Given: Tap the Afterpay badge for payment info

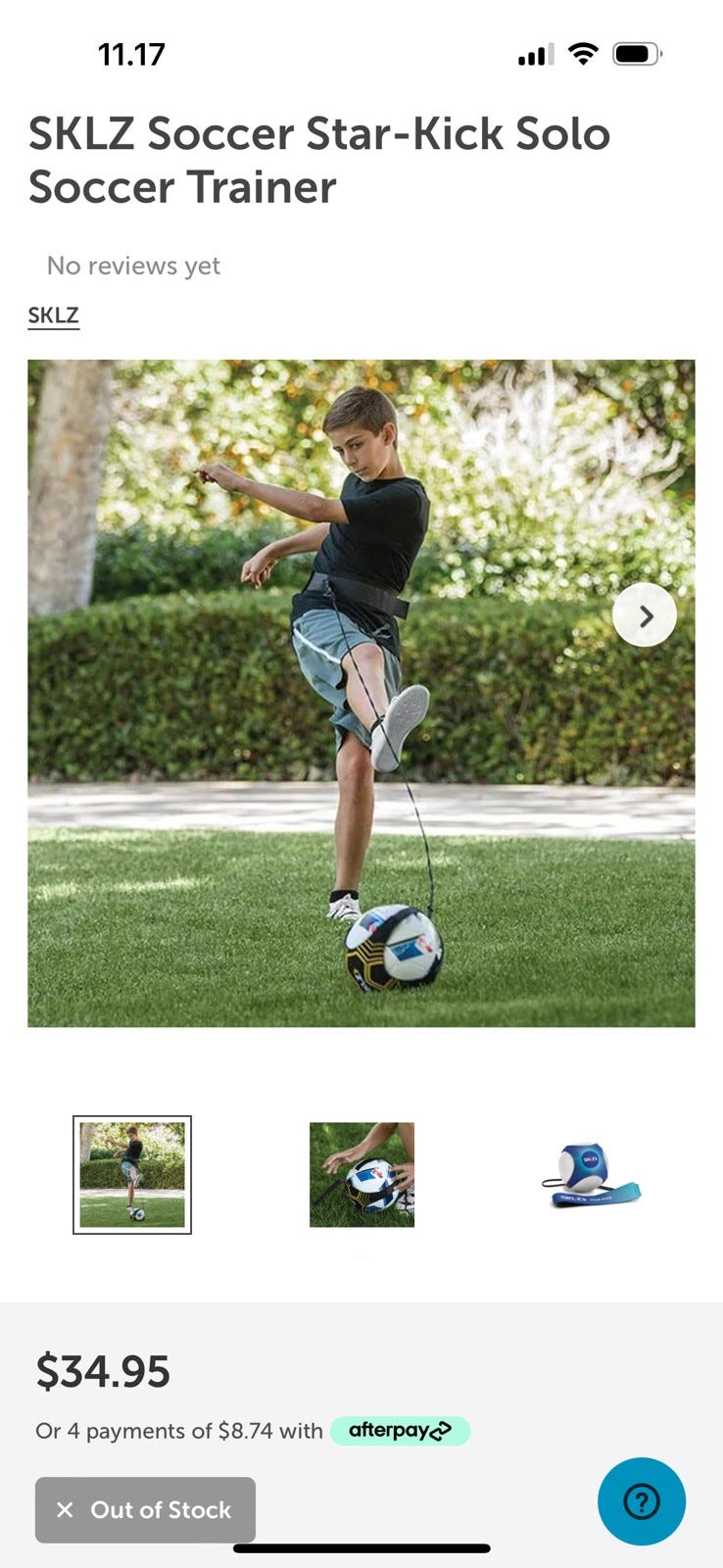Looking at the screenshot, I should click(x=400, y=1431).
